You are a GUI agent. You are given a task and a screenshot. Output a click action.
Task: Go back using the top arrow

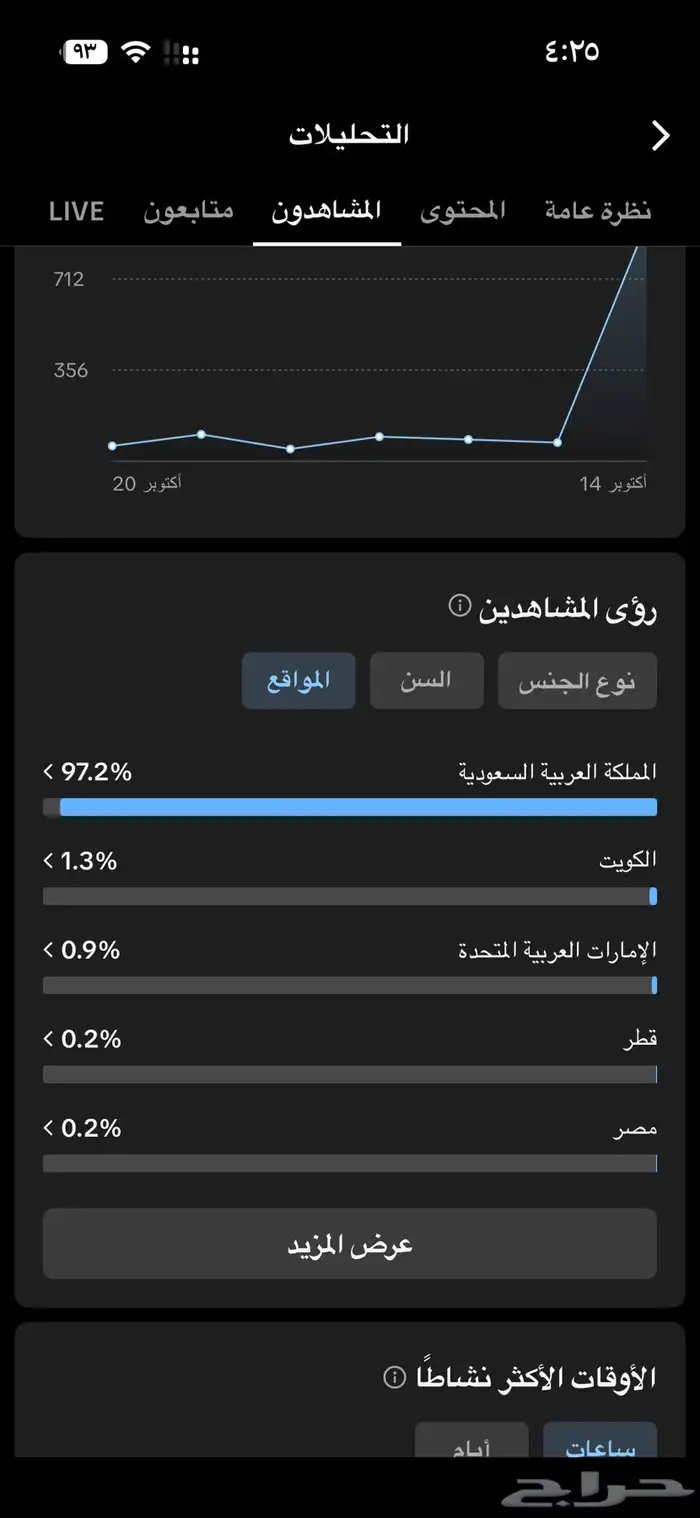(660, 136)
